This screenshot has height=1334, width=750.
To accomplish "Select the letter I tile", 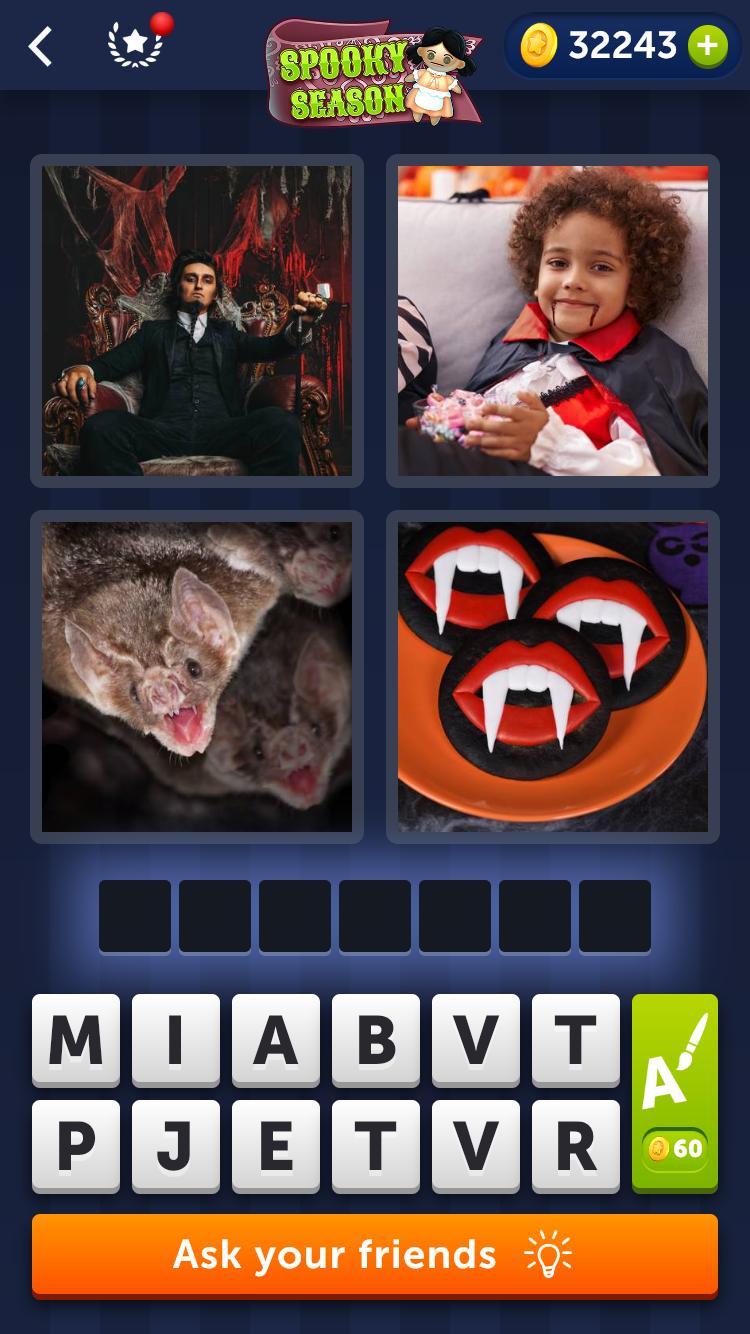I will coord(176,1040).
